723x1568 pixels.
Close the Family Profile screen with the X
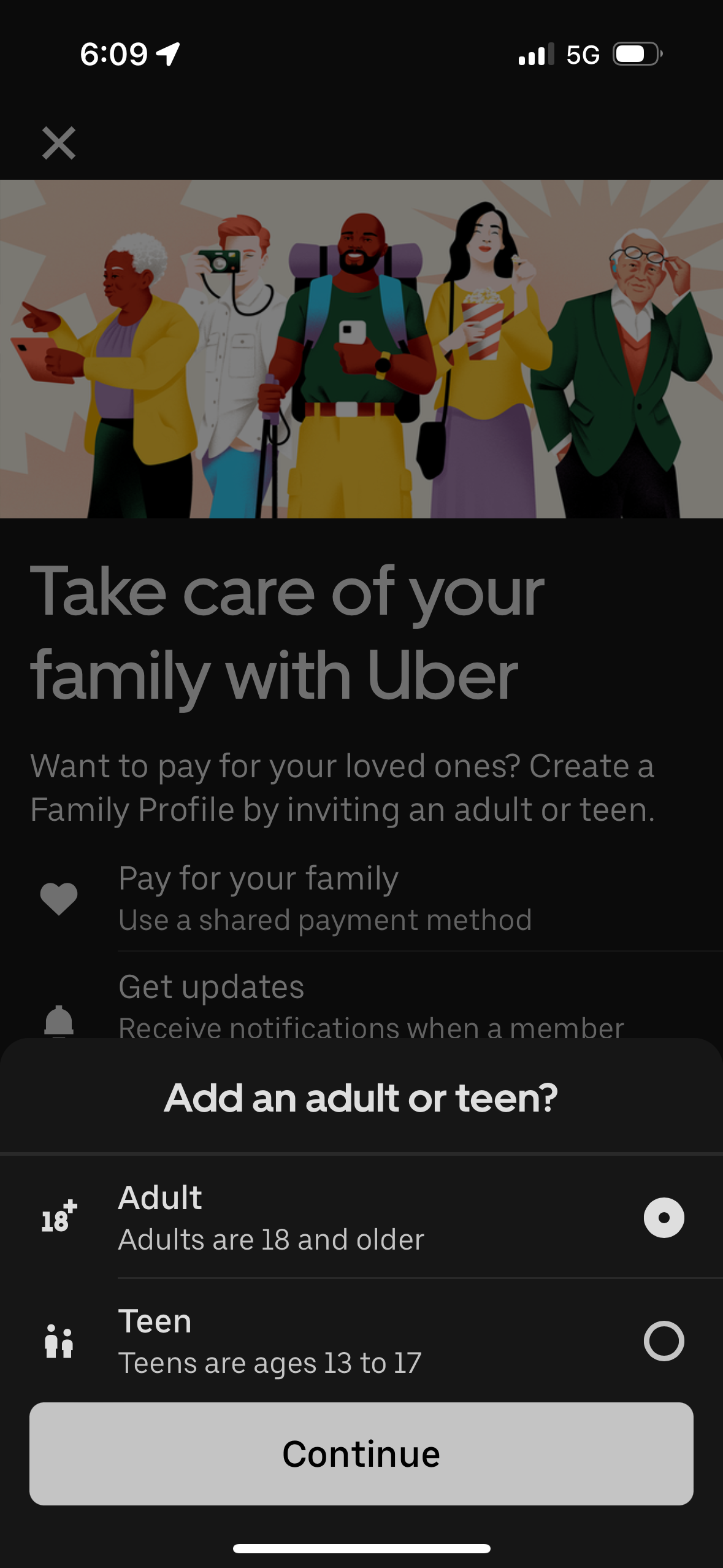point(59,143)
